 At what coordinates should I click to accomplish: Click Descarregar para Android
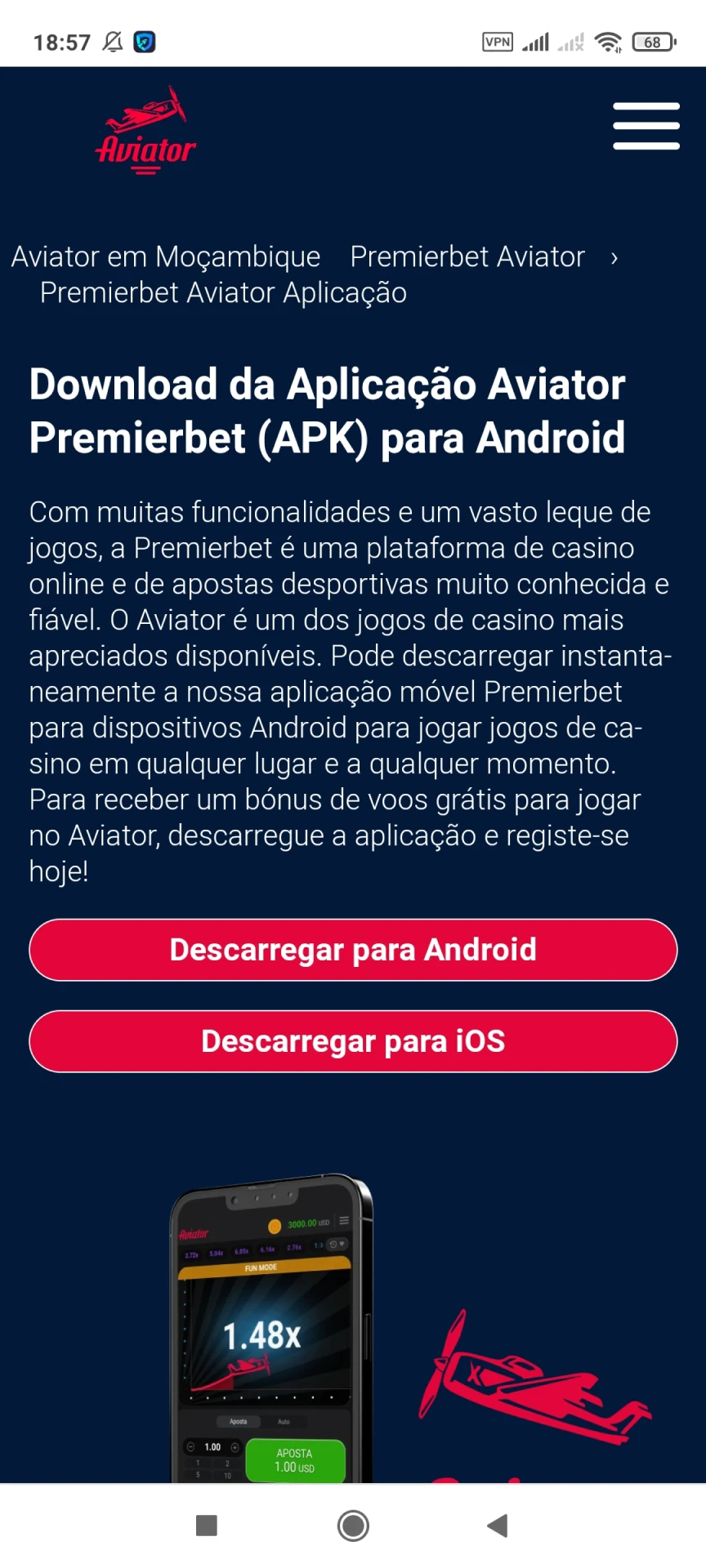click(353, 950)
